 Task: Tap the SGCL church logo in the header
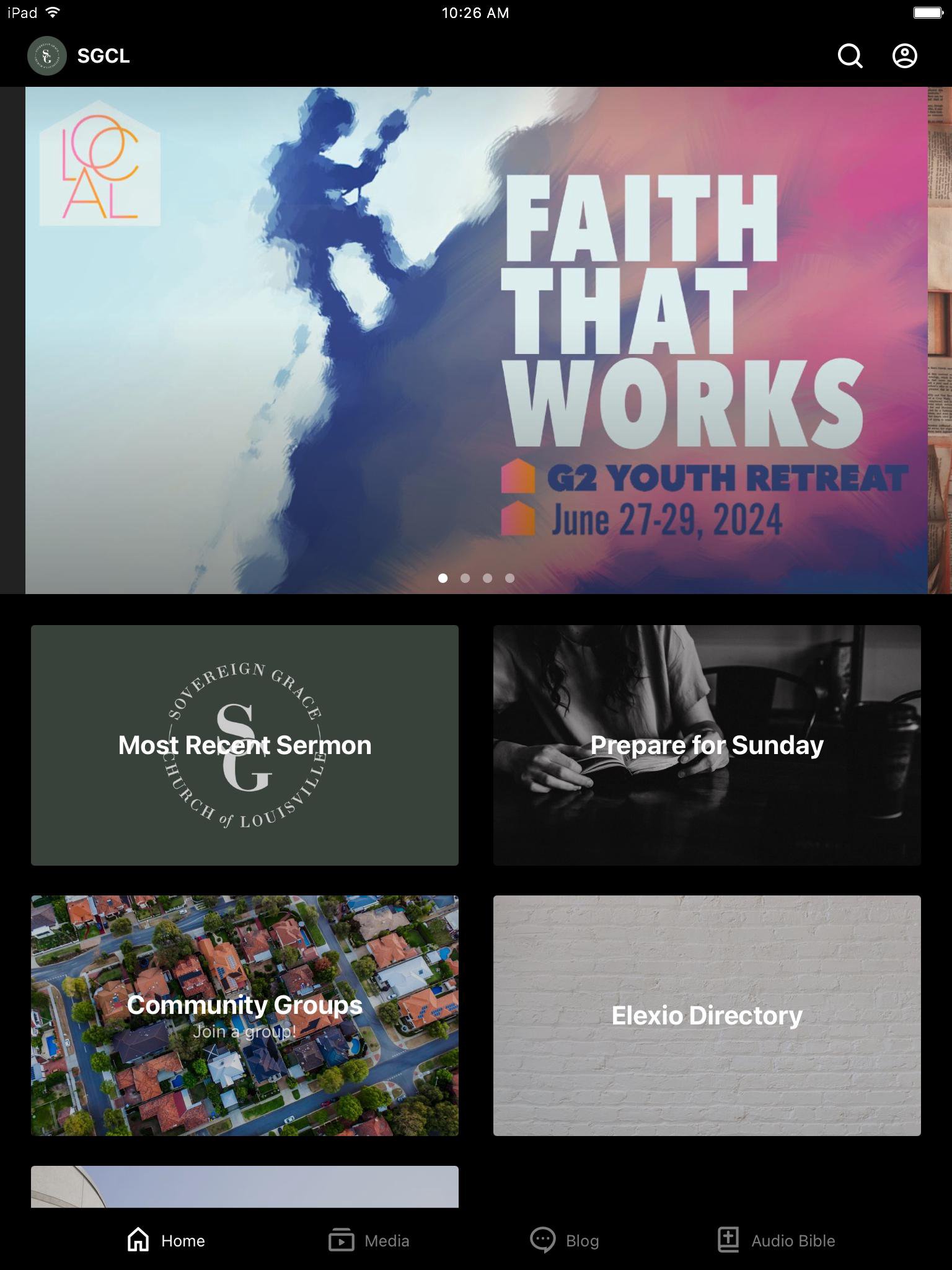pos(47,56)
